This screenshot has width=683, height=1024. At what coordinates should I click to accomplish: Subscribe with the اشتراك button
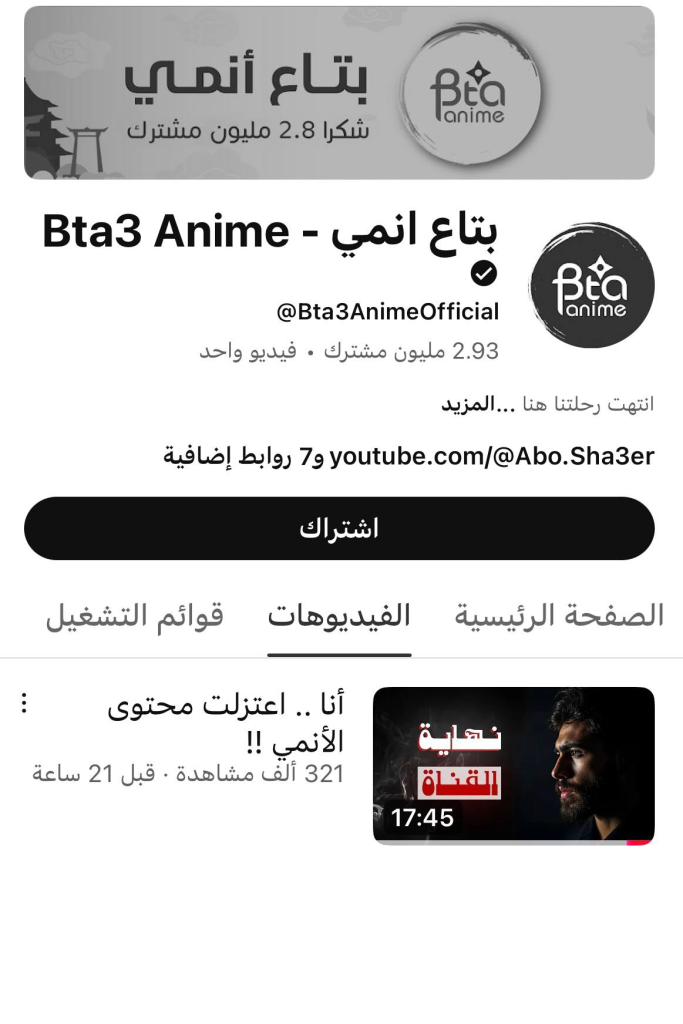339,528
